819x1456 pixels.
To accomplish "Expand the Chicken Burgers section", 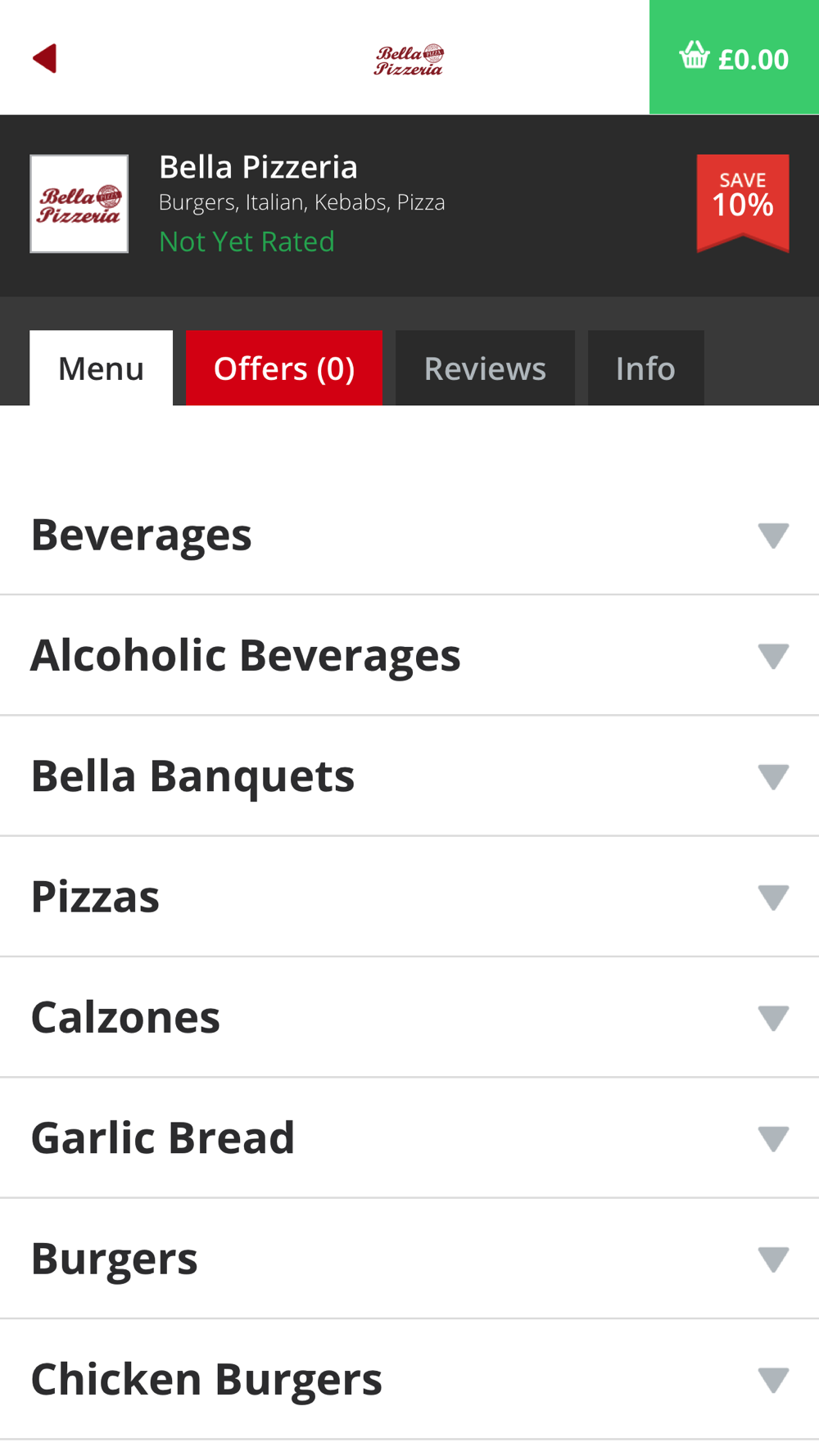I will tap(409, 1379).
